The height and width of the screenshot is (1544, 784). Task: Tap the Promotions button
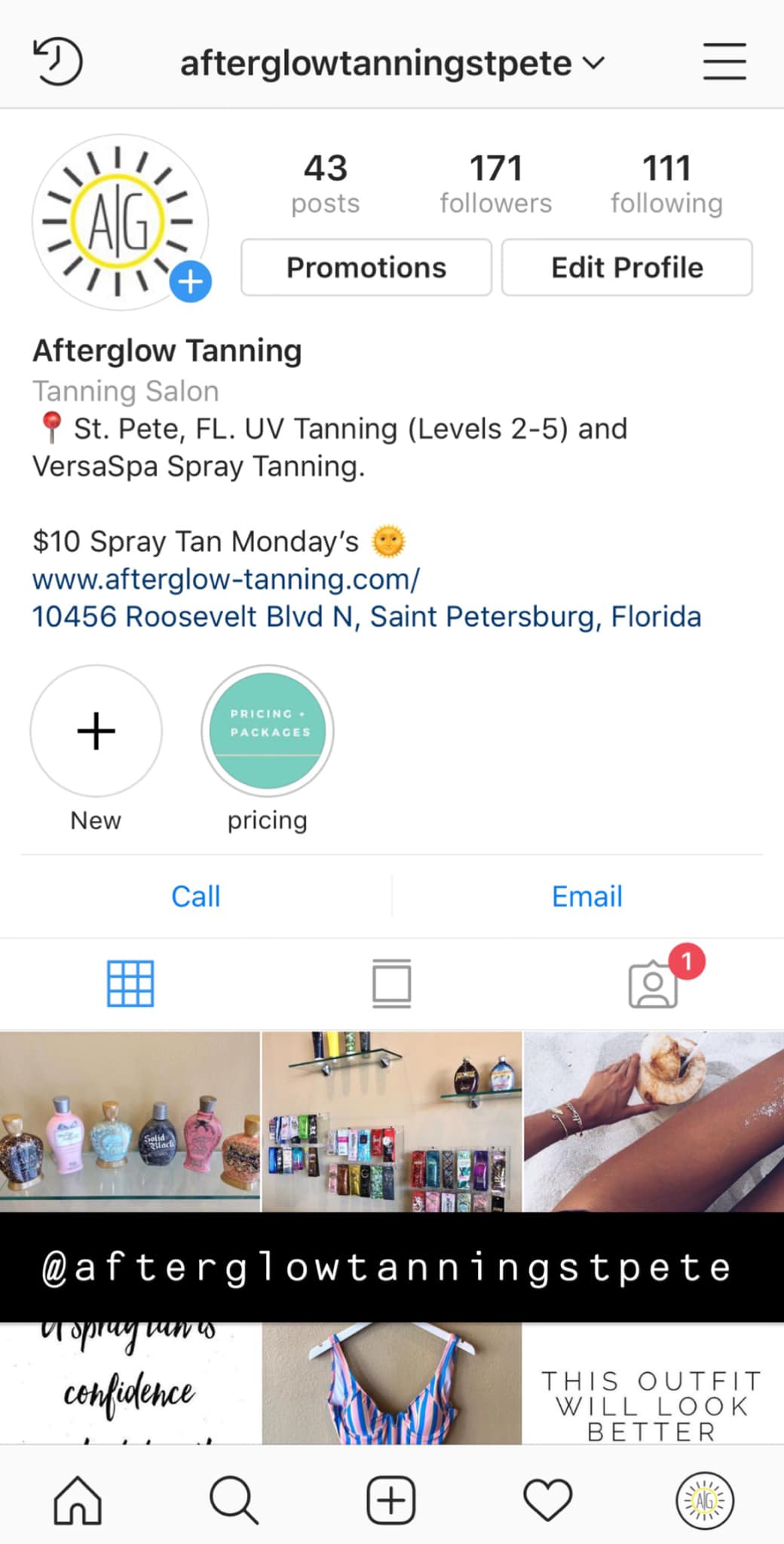366,268
